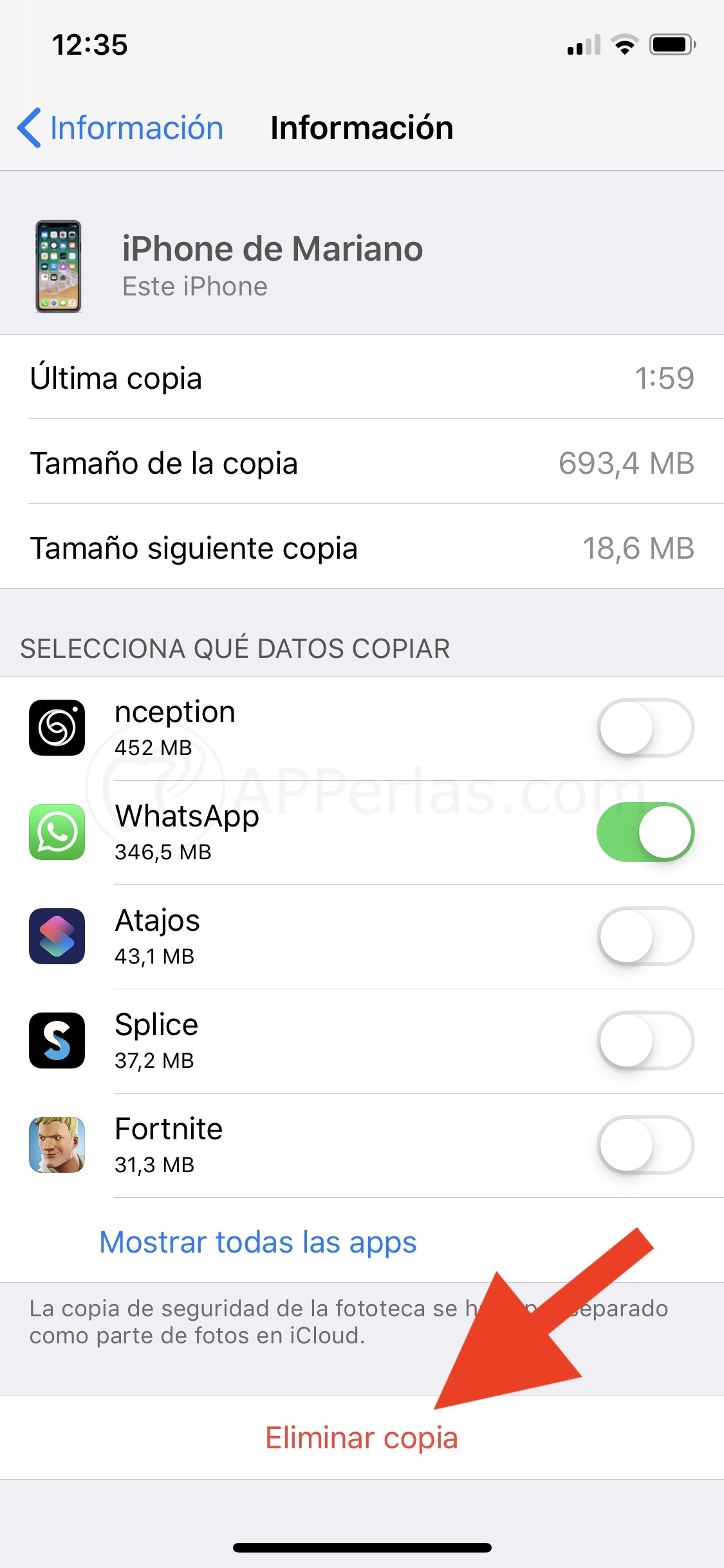
Task: Select Eliminar copia
Action: pos(361,1437)
